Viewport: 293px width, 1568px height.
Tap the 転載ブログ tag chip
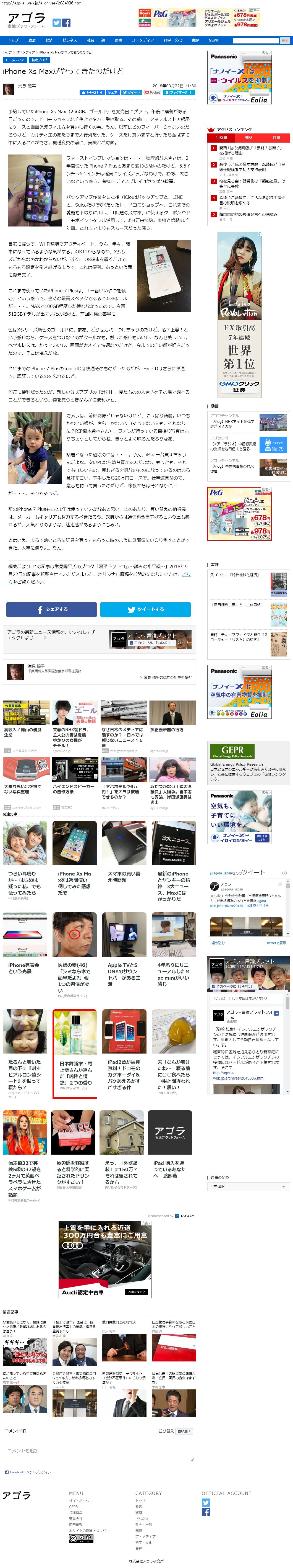[39, 60]
